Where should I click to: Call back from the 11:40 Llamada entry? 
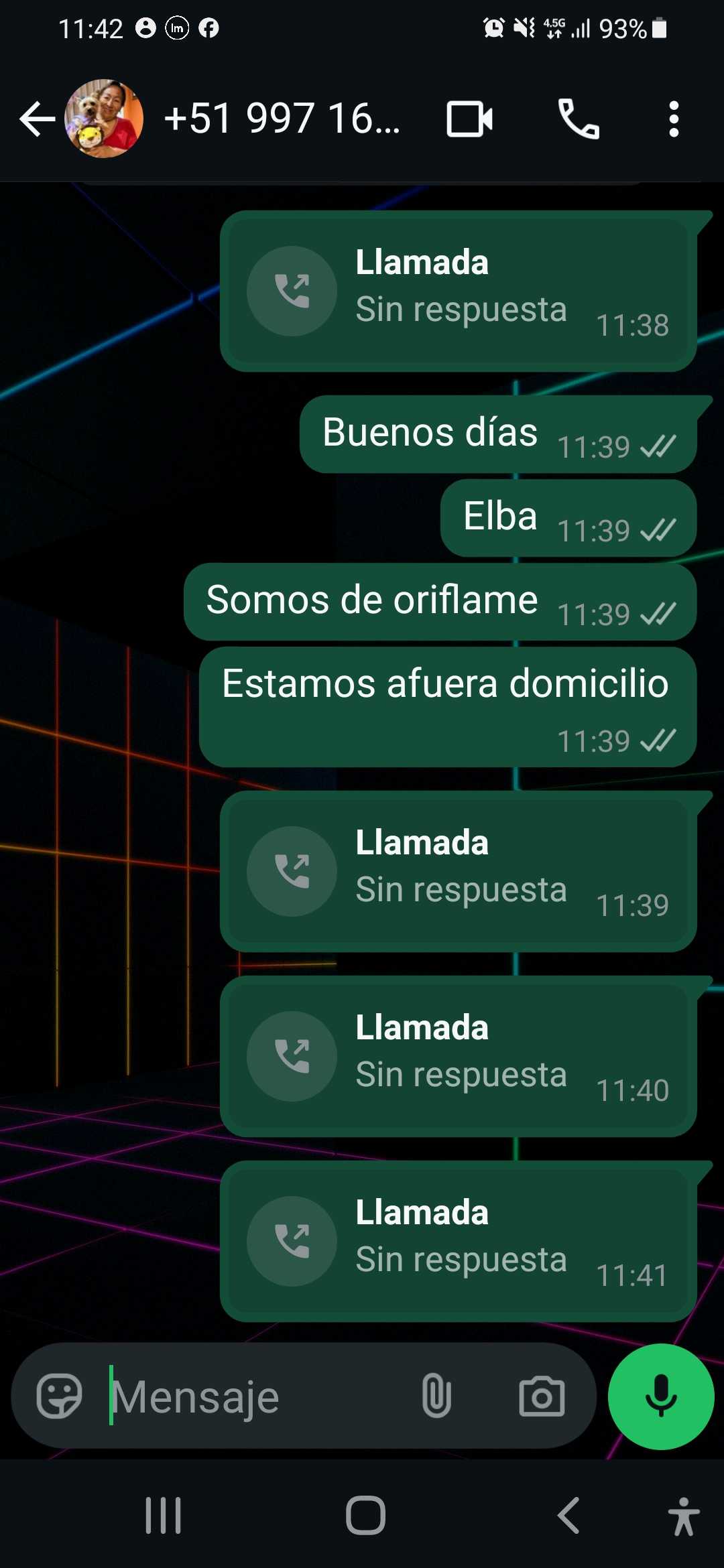292,1056
